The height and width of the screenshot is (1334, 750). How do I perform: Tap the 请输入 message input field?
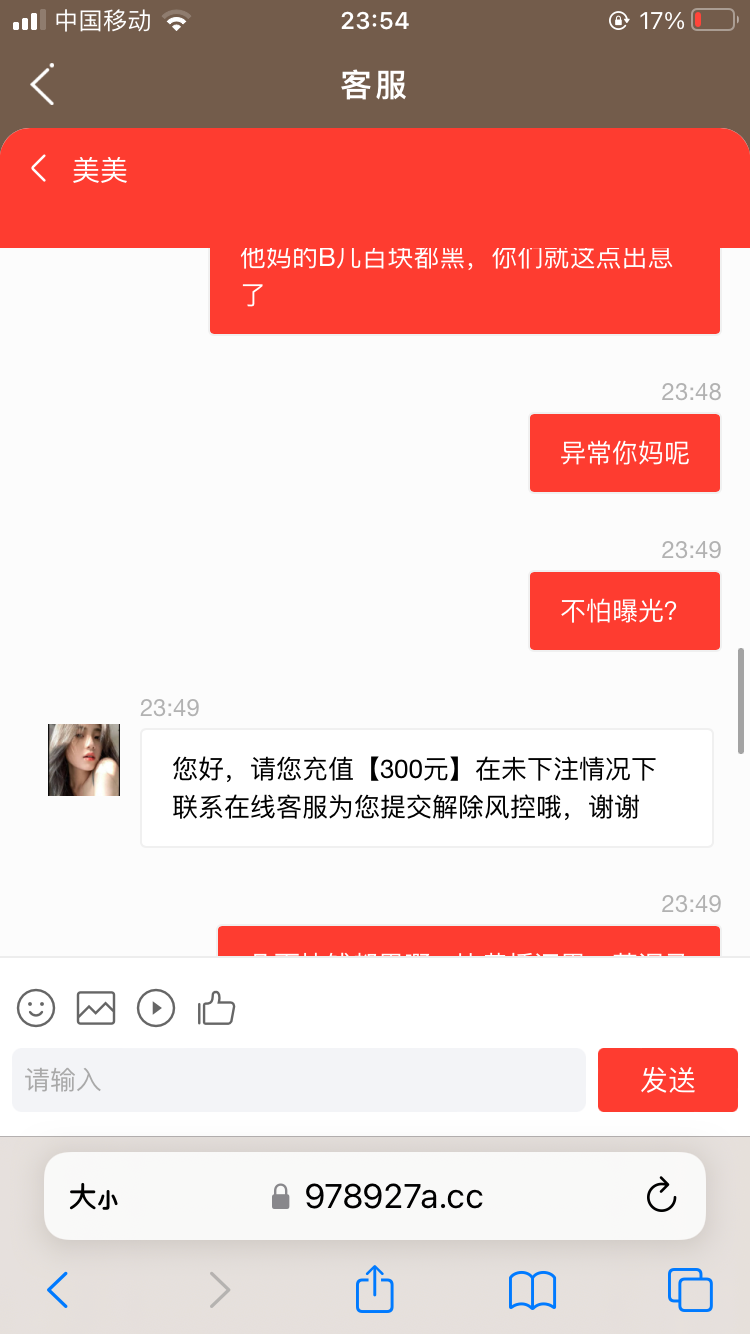tap(298, 1079)
